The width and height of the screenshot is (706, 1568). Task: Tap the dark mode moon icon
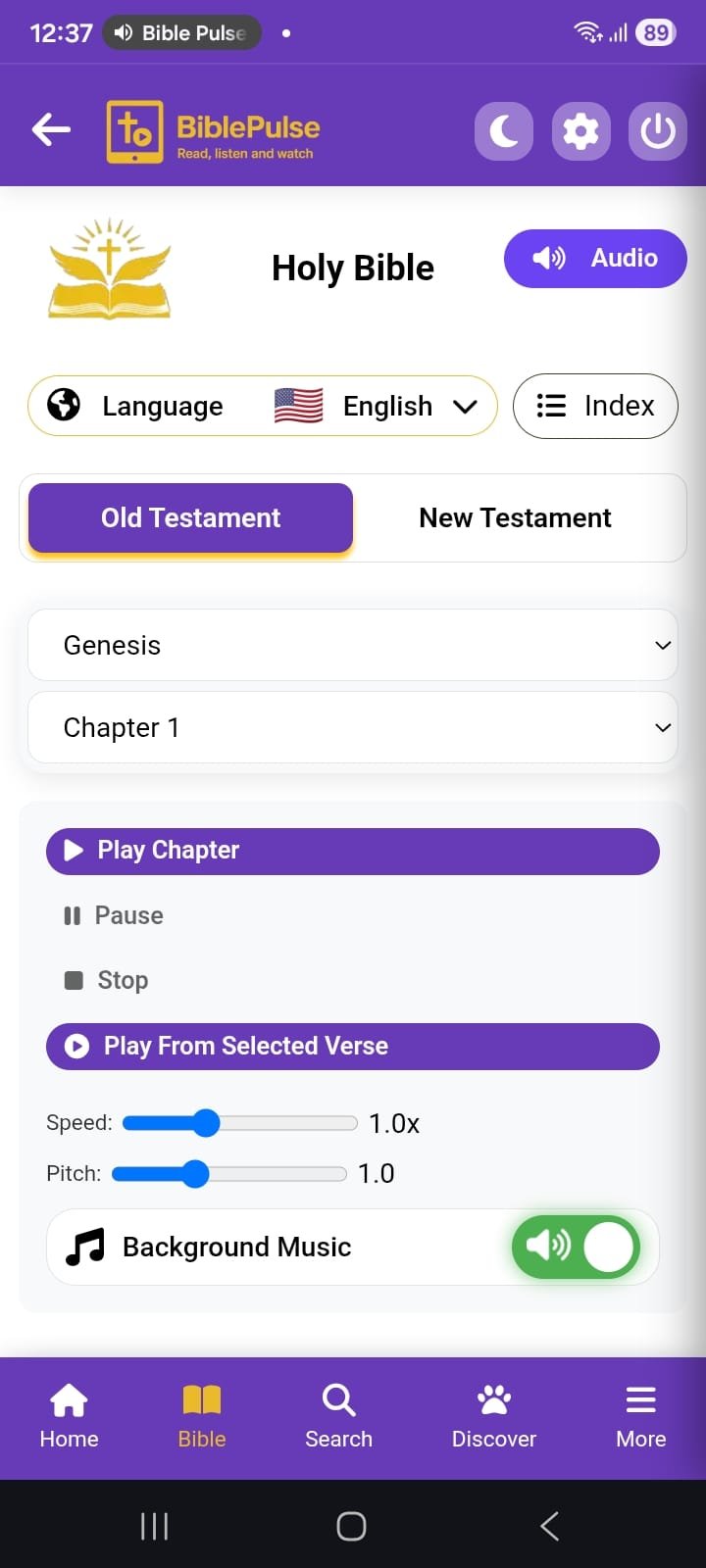coord(503,130)
